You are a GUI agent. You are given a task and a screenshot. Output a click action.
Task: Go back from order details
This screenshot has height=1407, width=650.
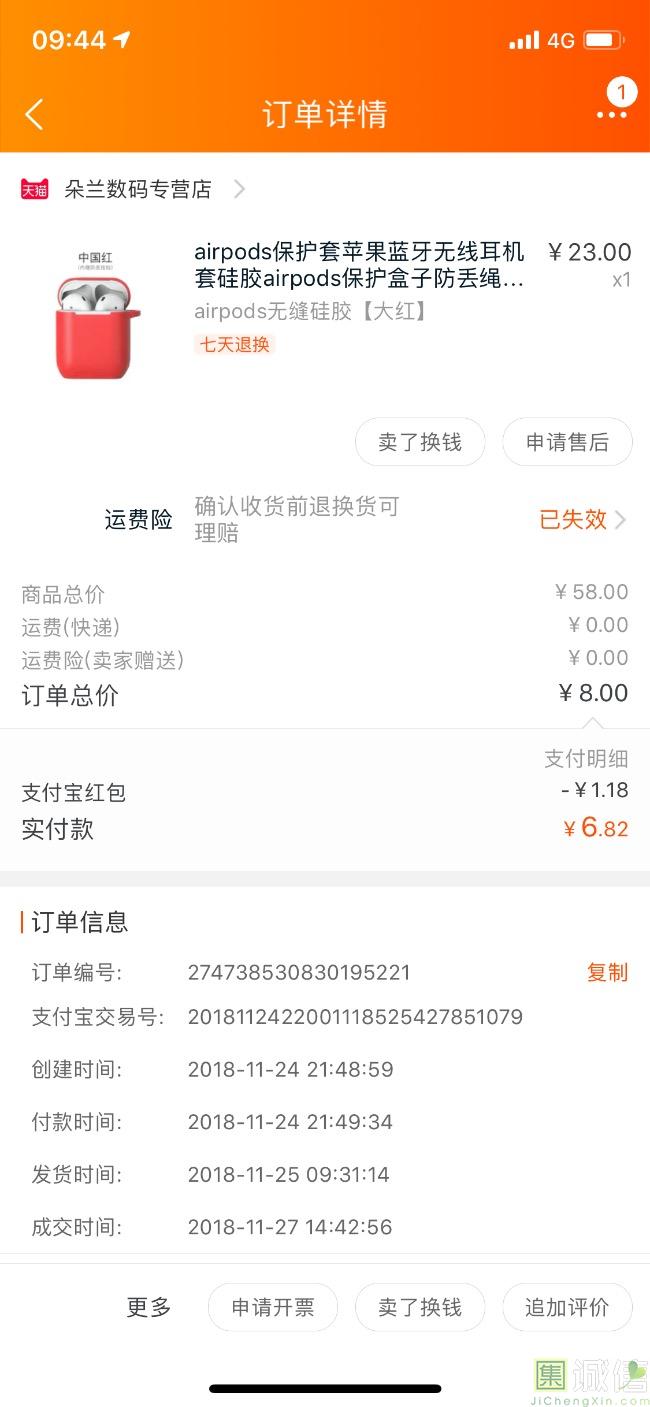[34, 114]
